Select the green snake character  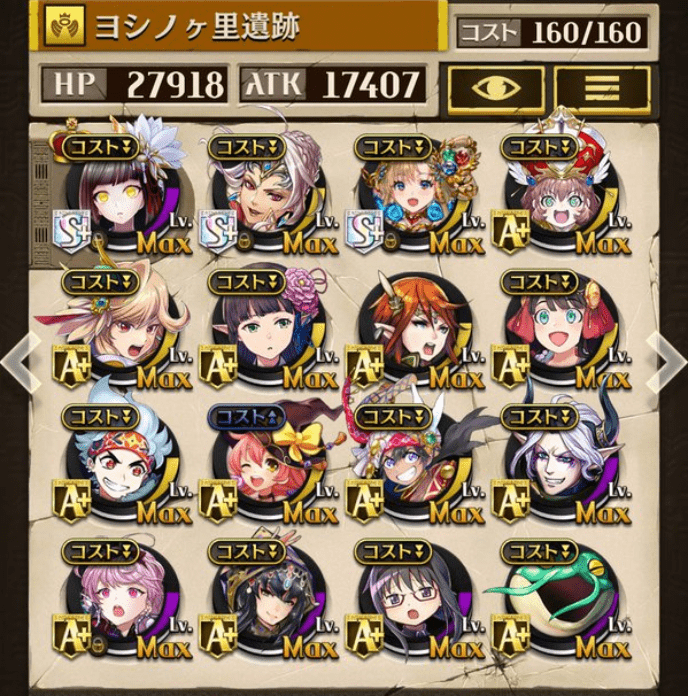pyautogui.click(x=556, y=606)
